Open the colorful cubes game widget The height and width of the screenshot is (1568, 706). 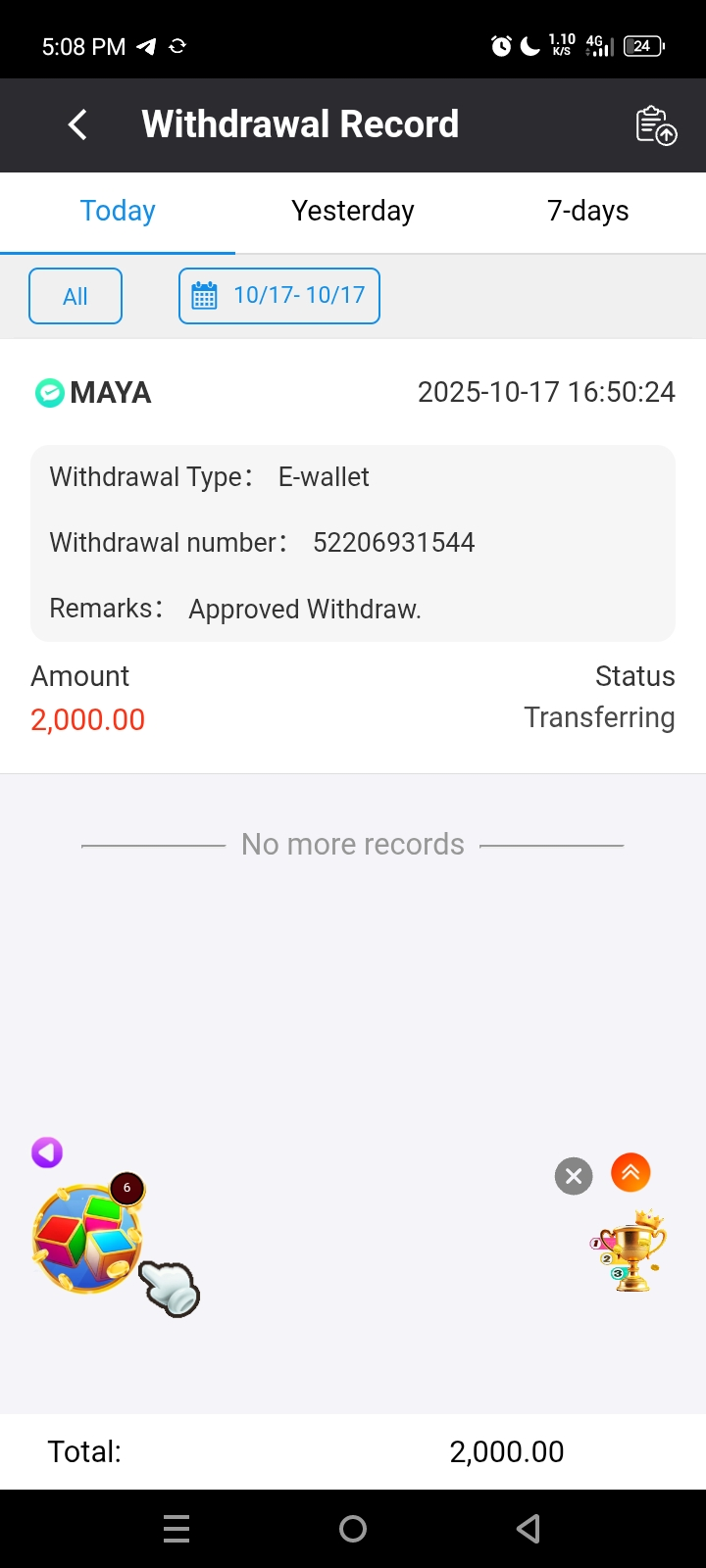point(88,1240)
